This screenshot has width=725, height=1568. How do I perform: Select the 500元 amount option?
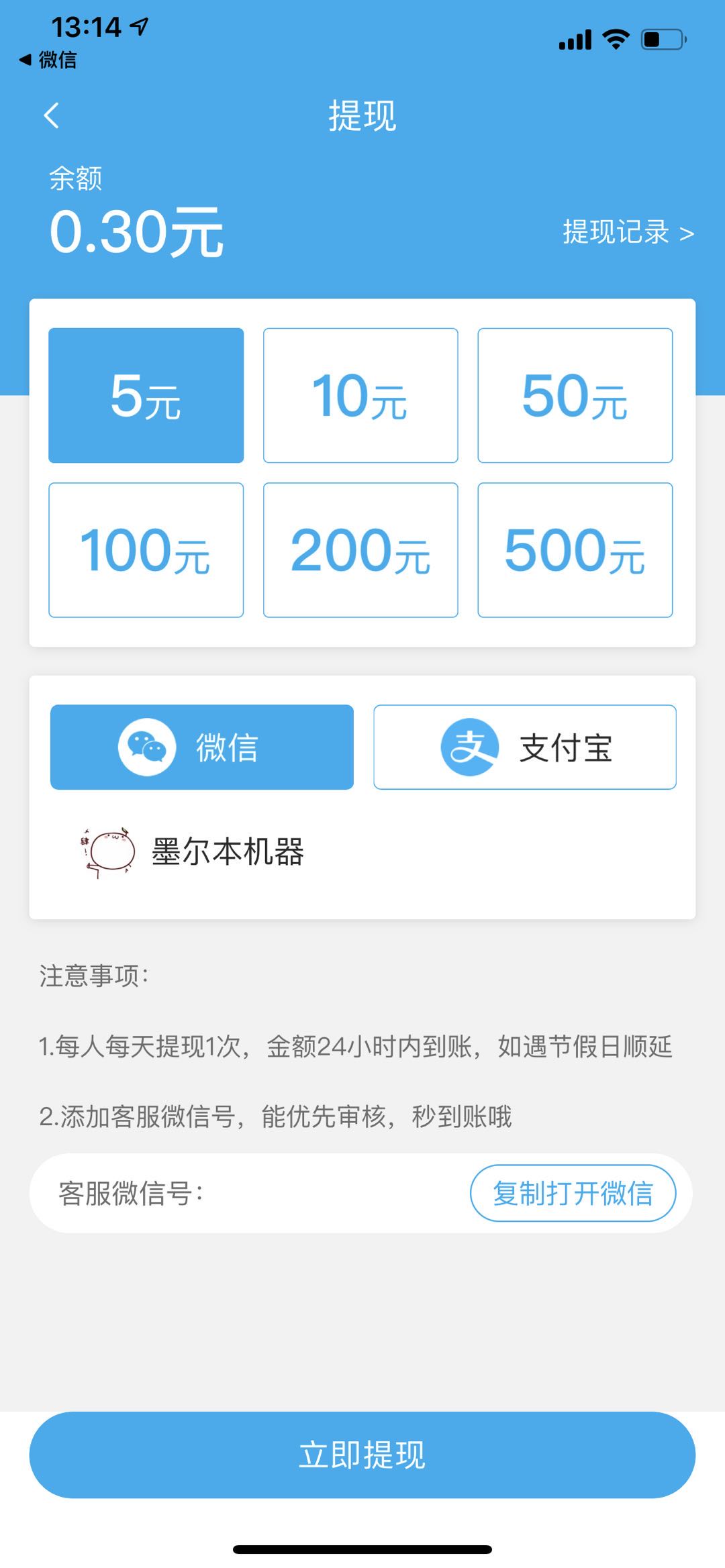575,550
